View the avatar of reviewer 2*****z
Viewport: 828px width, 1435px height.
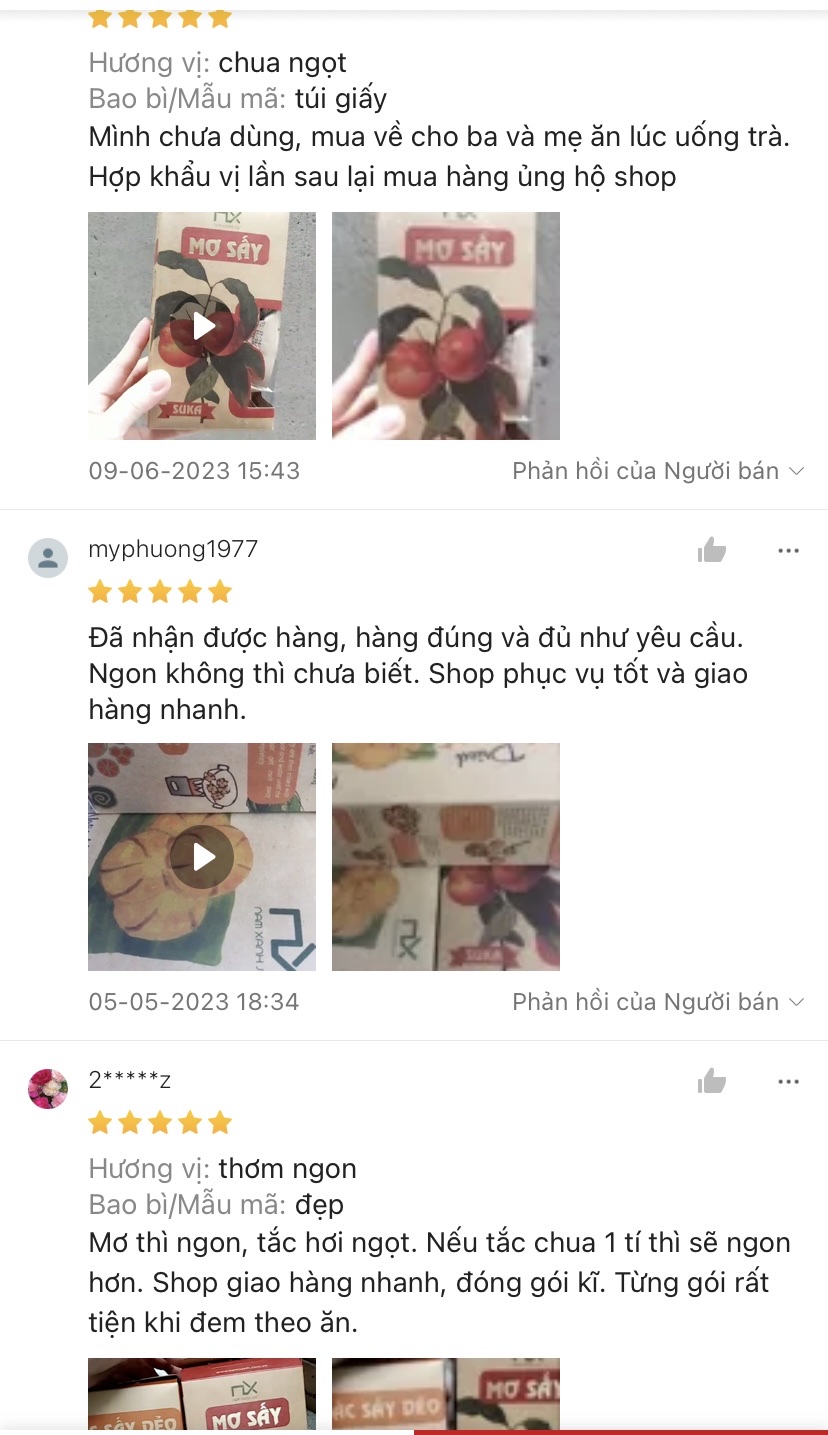click(x=48, y=1088)
